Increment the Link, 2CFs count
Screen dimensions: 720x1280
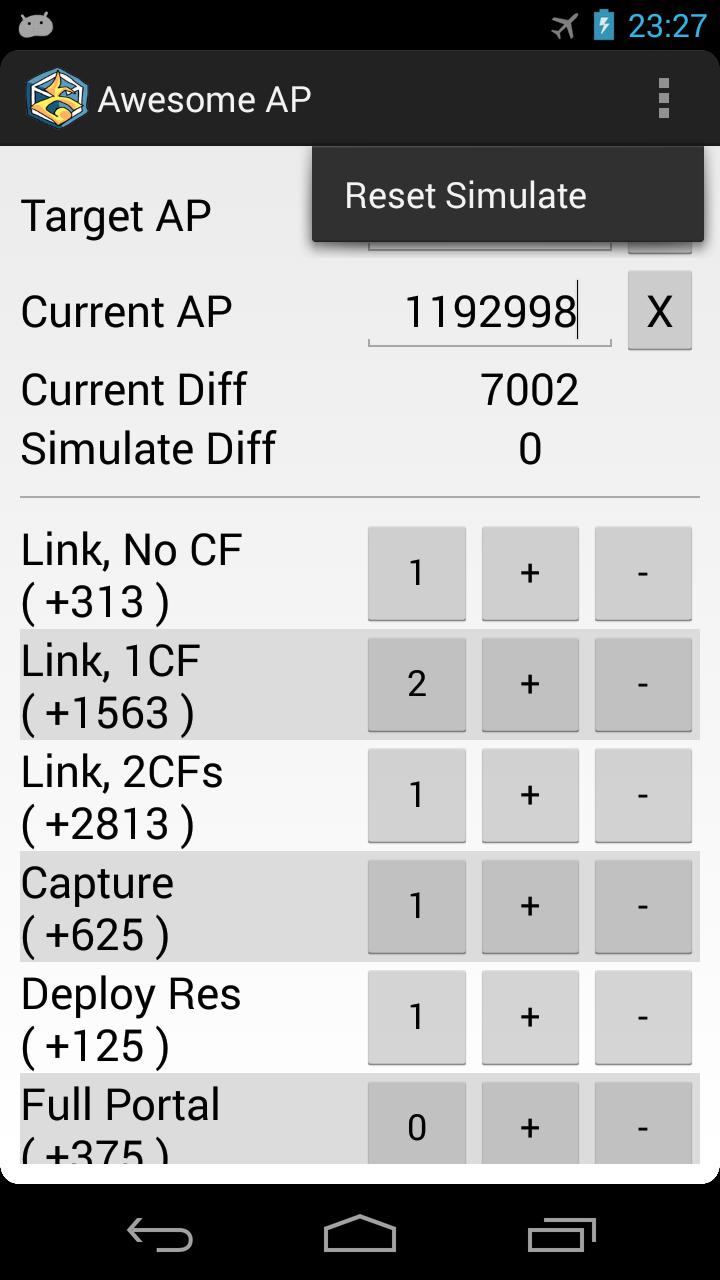pyautogui.click(x=530, y=795)
